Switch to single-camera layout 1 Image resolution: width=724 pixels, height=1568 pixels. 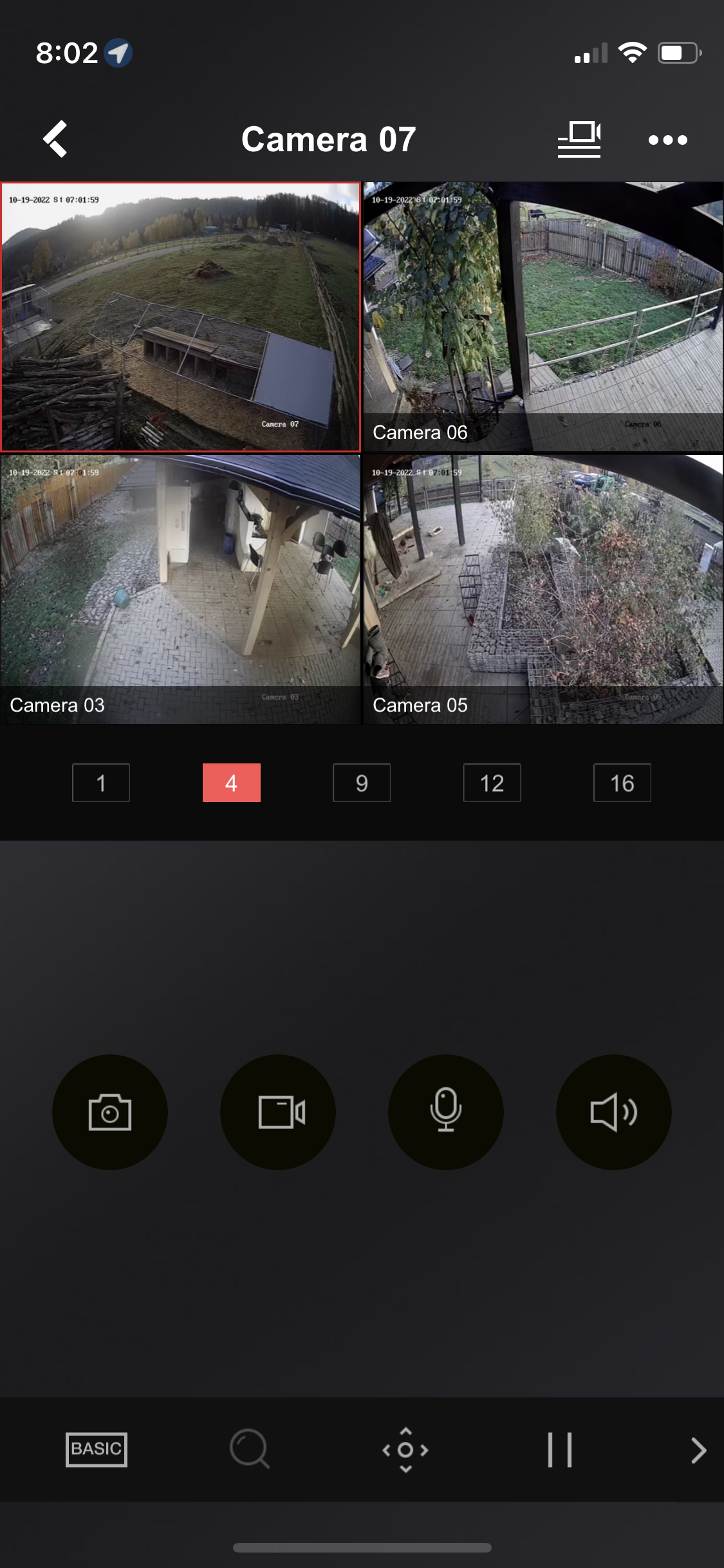[101, 783]
